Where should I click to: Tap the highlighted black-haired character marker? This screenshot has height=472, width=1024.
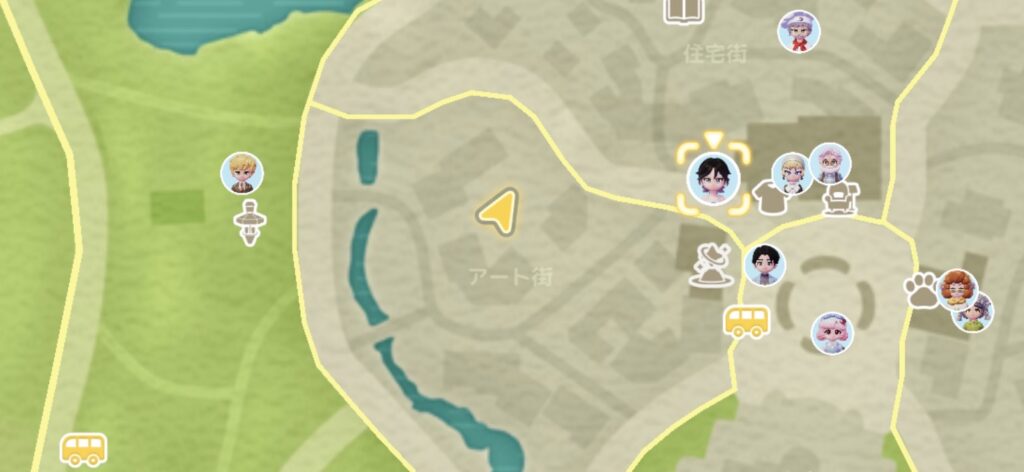tap(712, 179)
